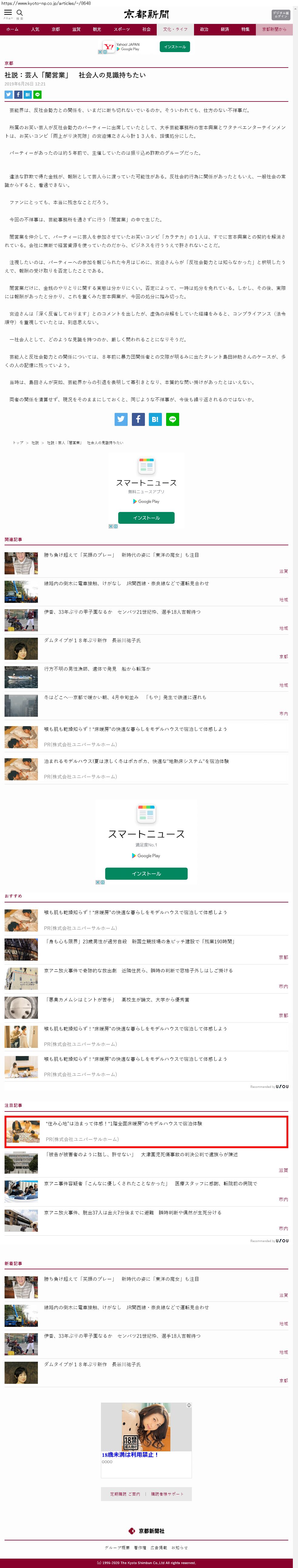Open related article 勝ち負け超えて「笑顔のプレー」

(121, 555)
